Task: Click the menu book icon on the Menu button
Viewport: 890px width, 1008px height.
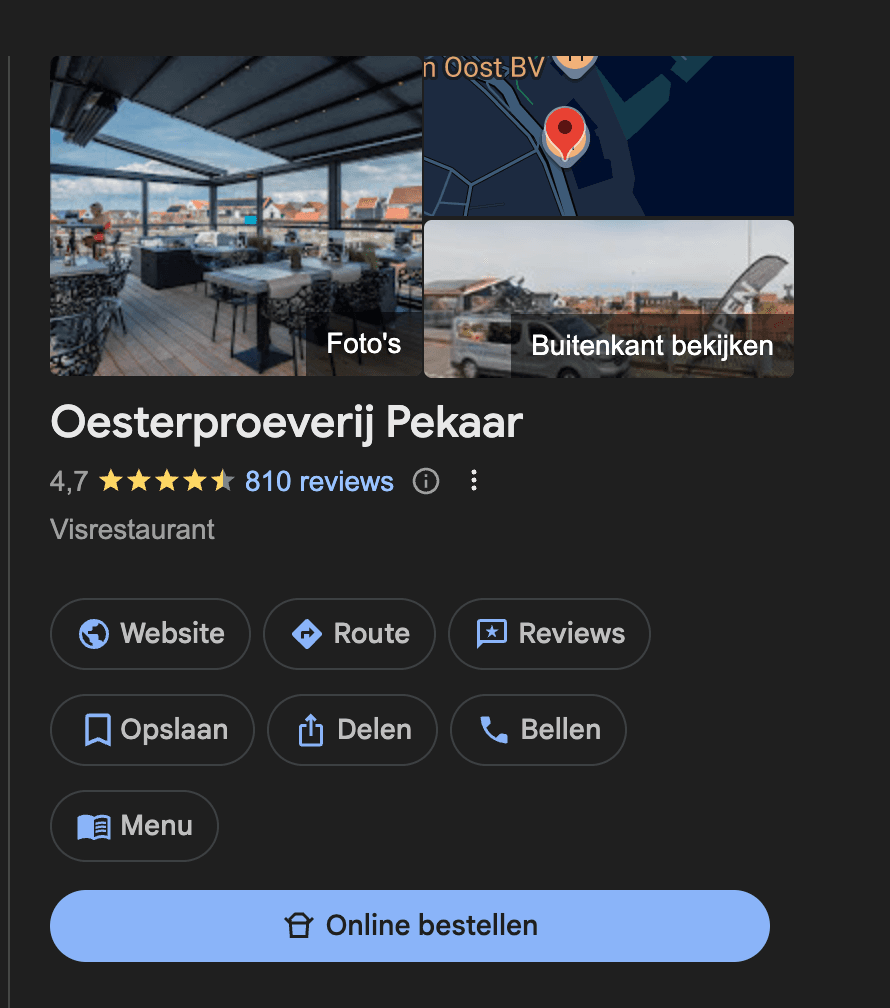Action: point(92,825)
